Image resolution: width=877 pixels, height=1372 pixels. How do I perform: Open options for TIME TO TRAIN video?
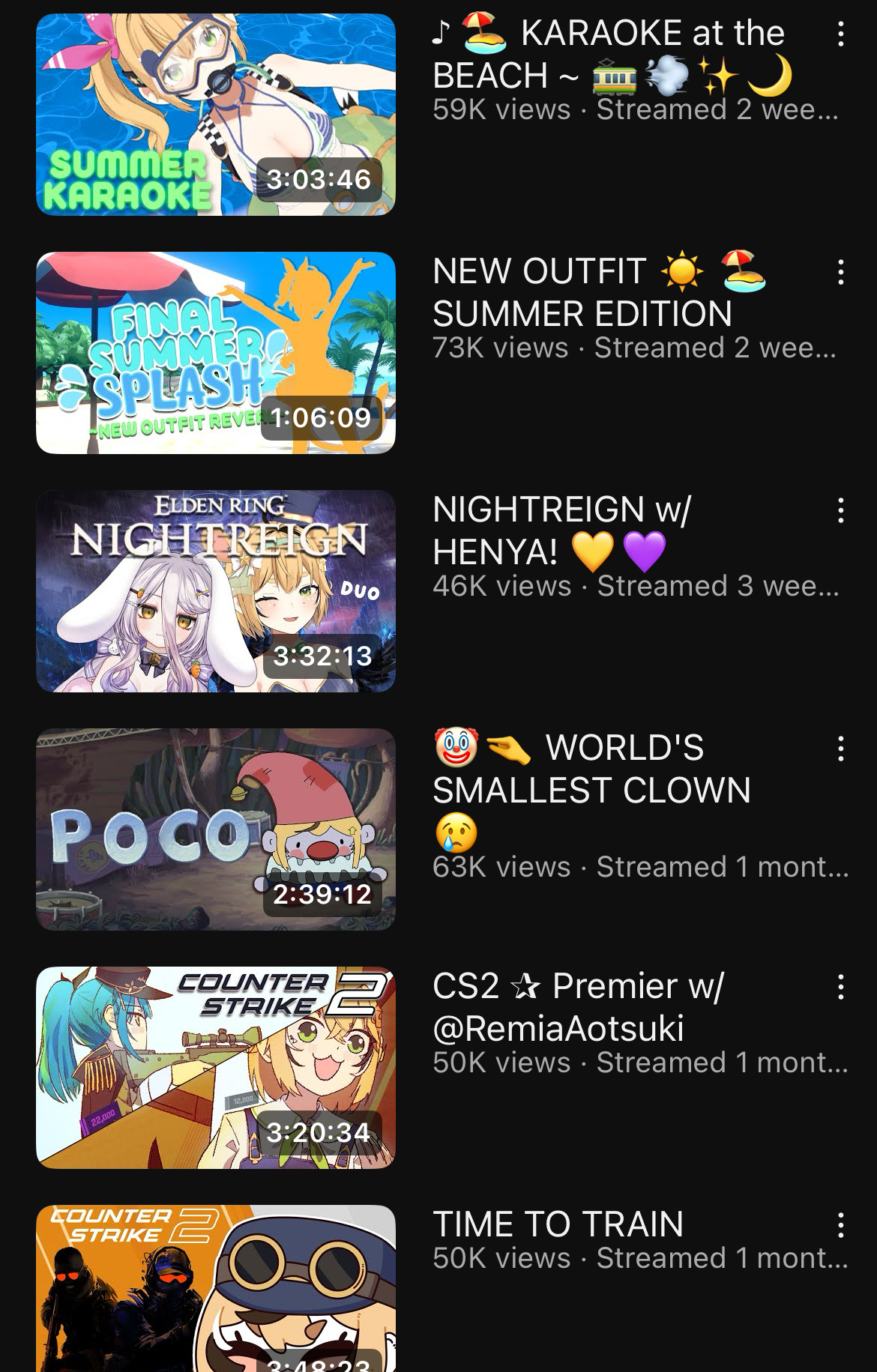(840, 1225)
